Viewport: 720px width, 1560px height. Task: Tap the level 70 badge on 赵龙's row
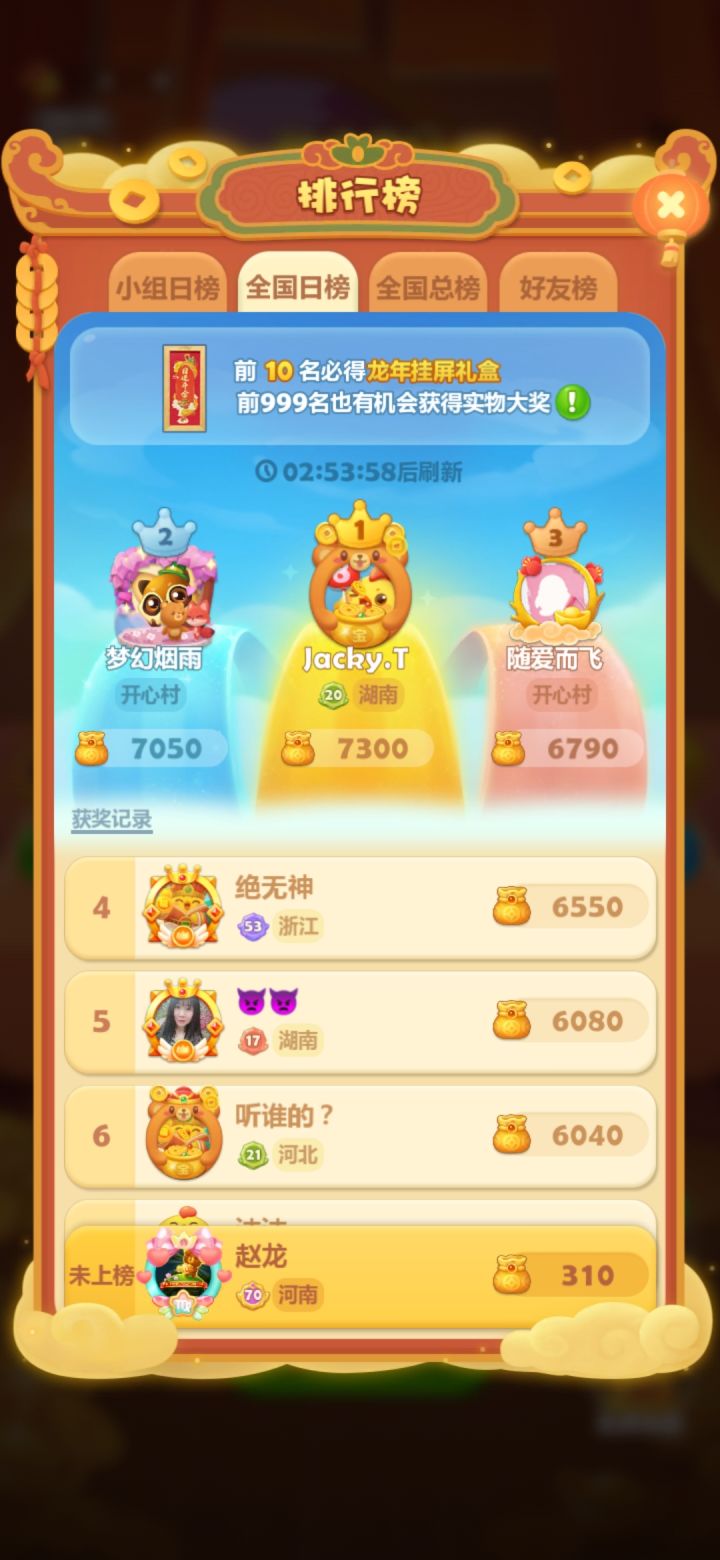(253, 1296)
